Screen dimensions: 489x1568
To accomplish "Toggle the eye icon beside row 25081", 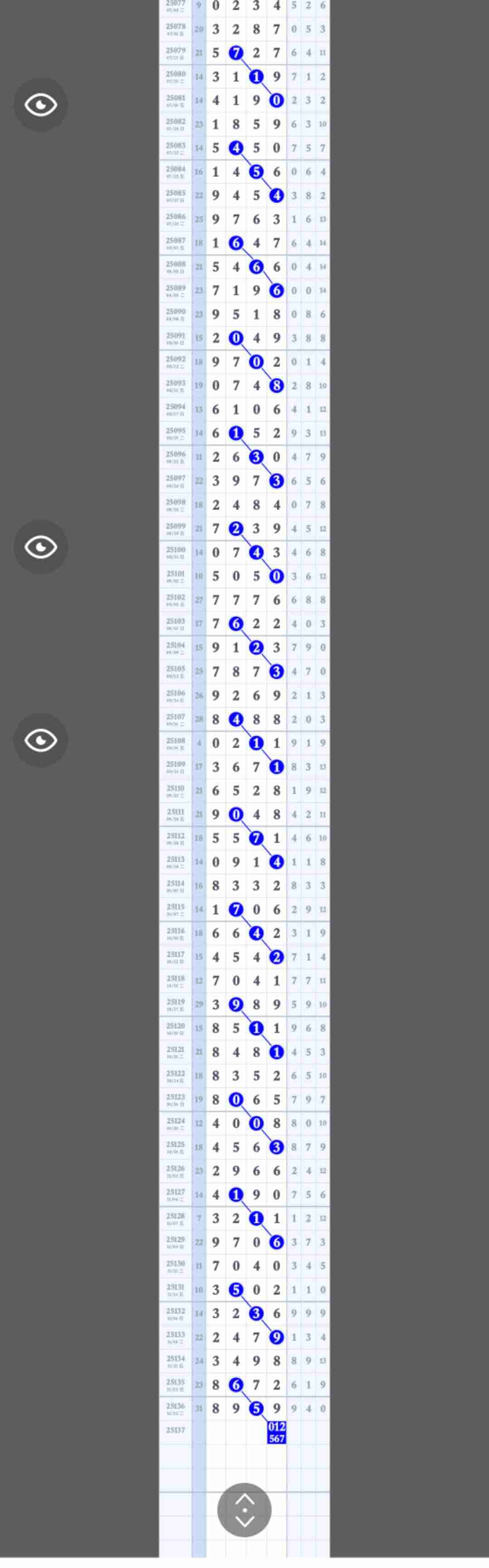I will click(x=40, y=105).
